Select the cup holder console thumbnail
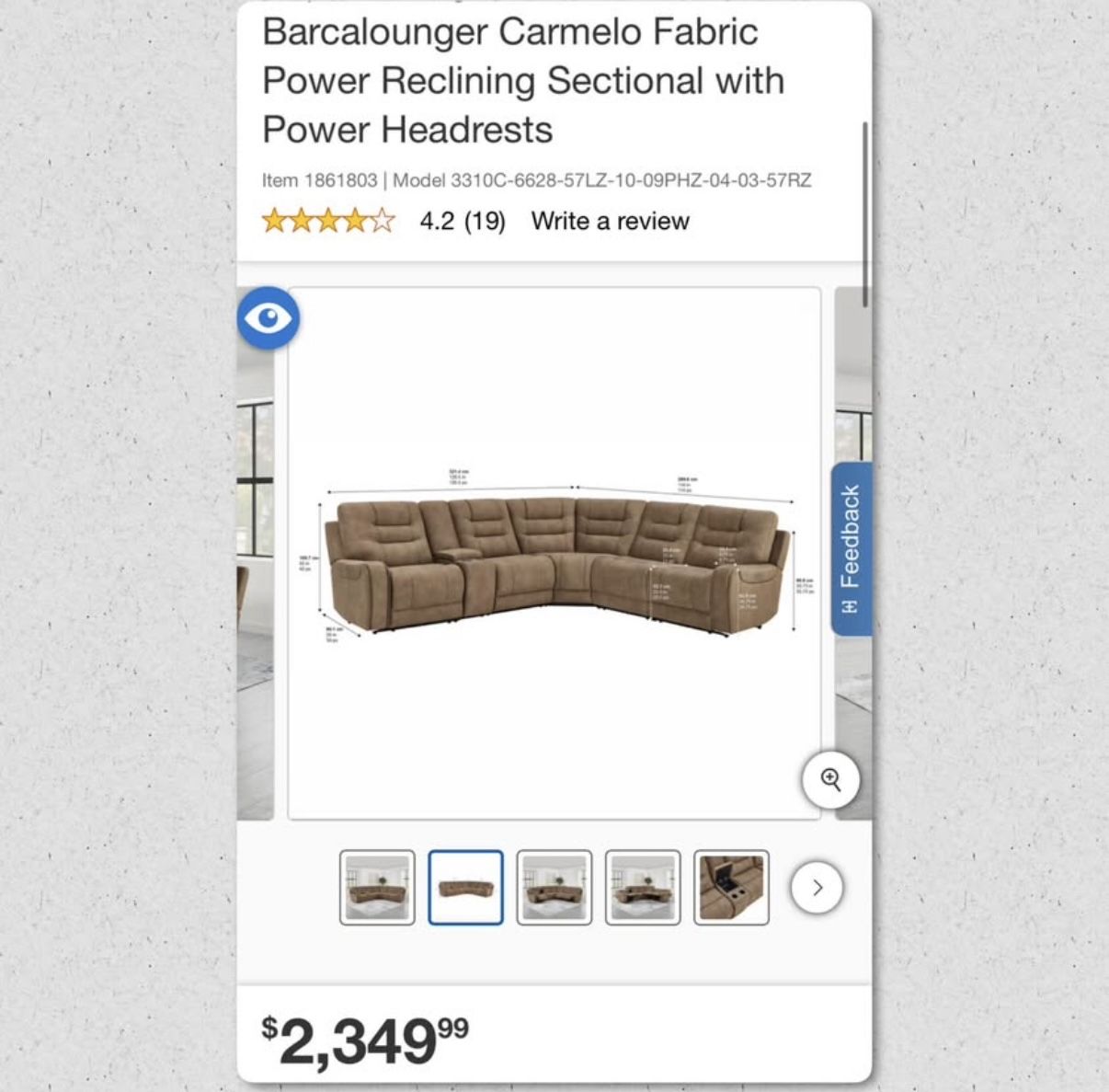This screenshot has height=1092, width=1109. (731, 887)
